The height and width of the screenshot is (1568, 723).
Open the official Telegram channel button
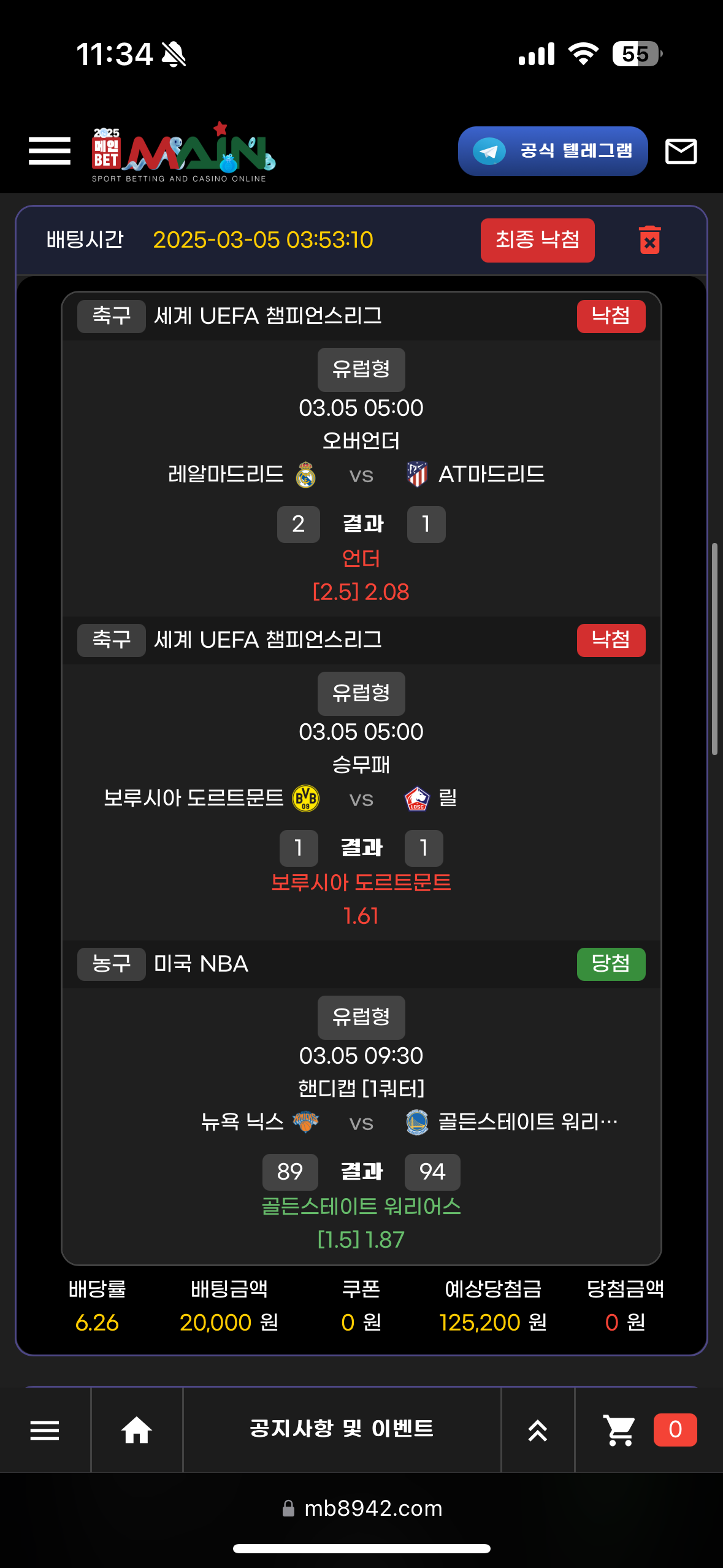[x=553, y=151]
